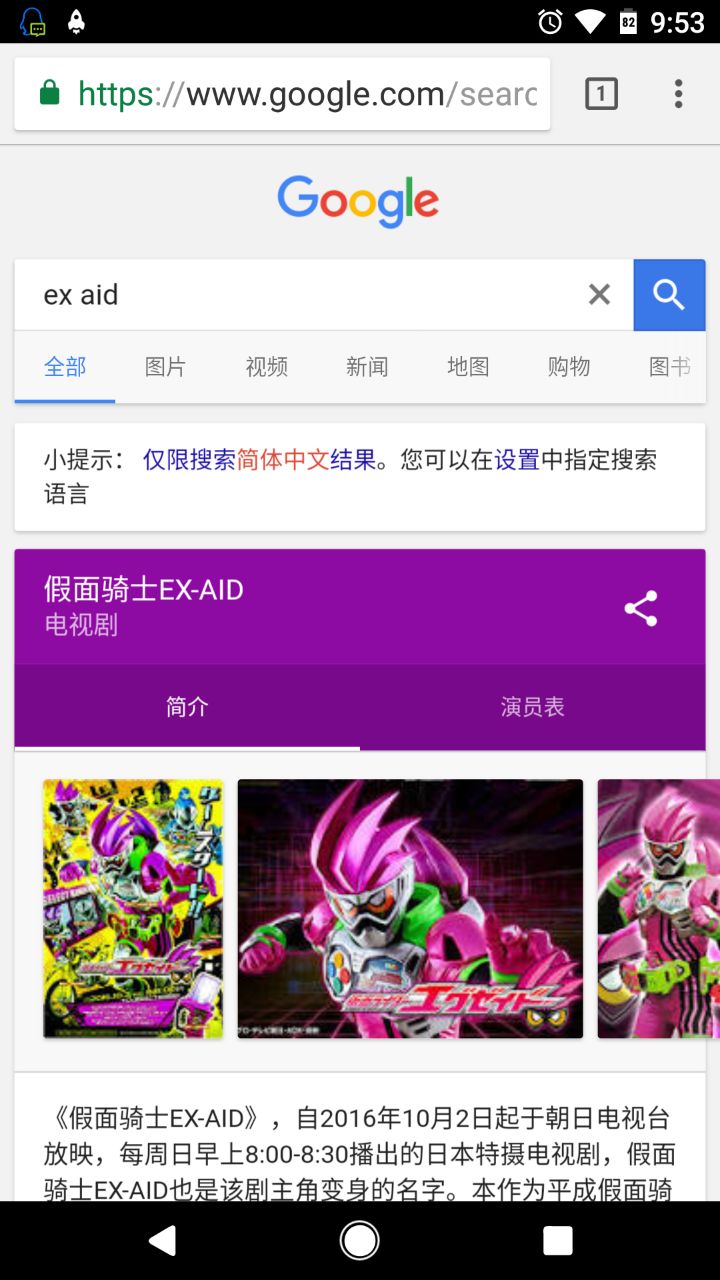Open the 设置 link in the tip
720x1280 pixels.
point(517,460)
